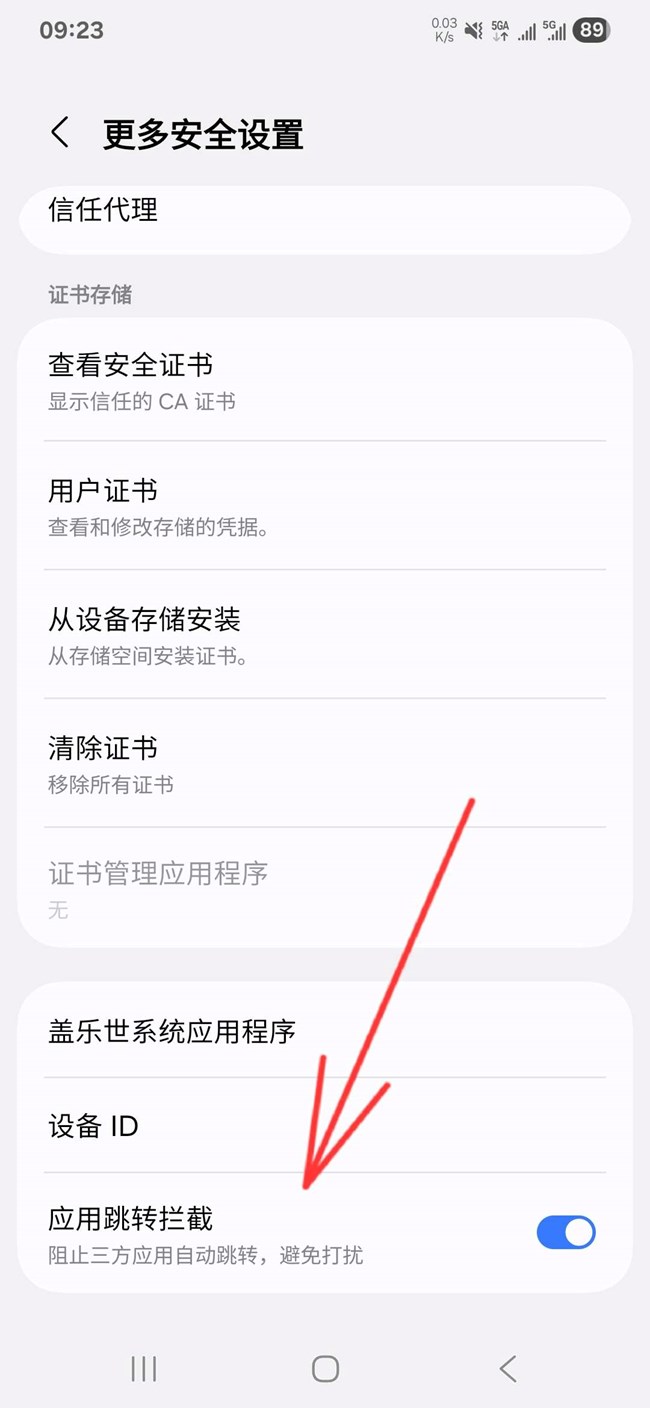Go to home screen via navigation bar
This screenshot has height=1408, width=650.
(325, 1368)
